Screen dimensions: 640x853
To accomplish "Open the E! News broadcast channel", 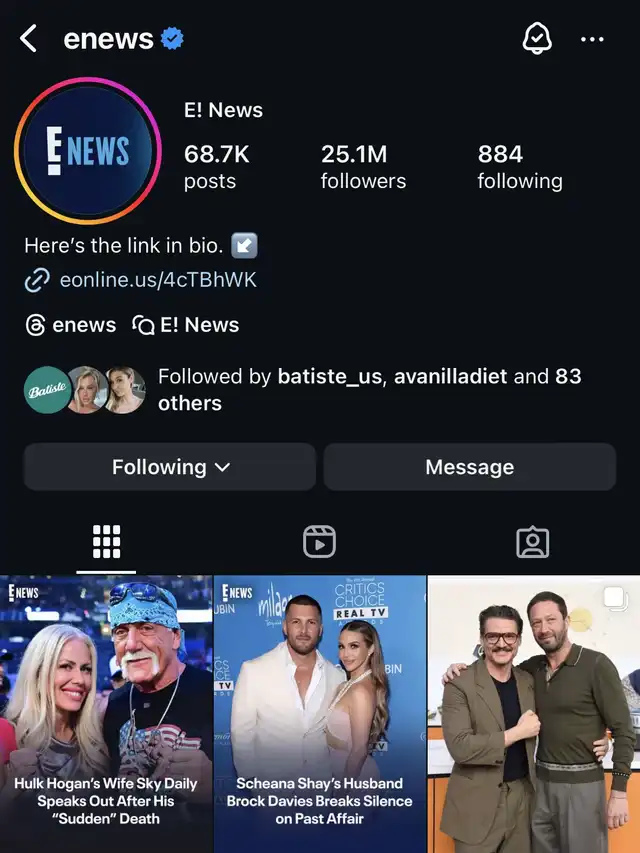I will 186,325.
